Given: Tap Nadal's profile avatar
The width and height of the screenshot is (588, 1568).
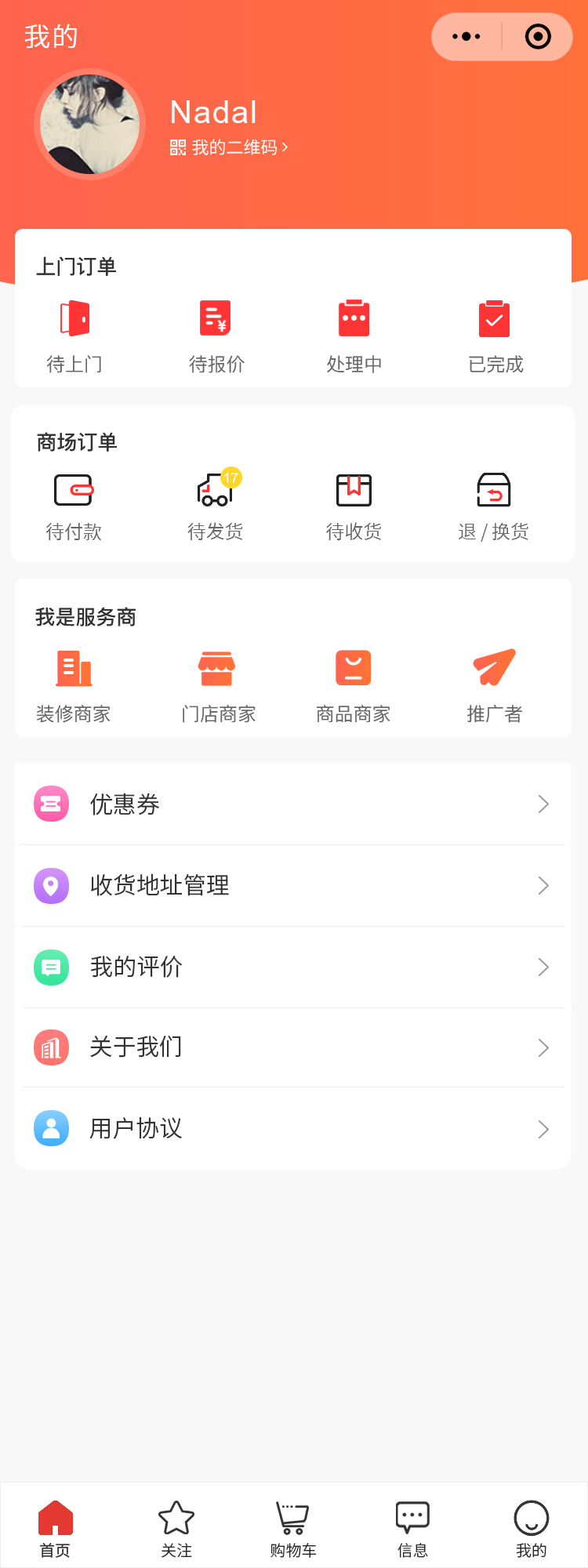Looking at the screenshot, I should (x=90, y=124).
